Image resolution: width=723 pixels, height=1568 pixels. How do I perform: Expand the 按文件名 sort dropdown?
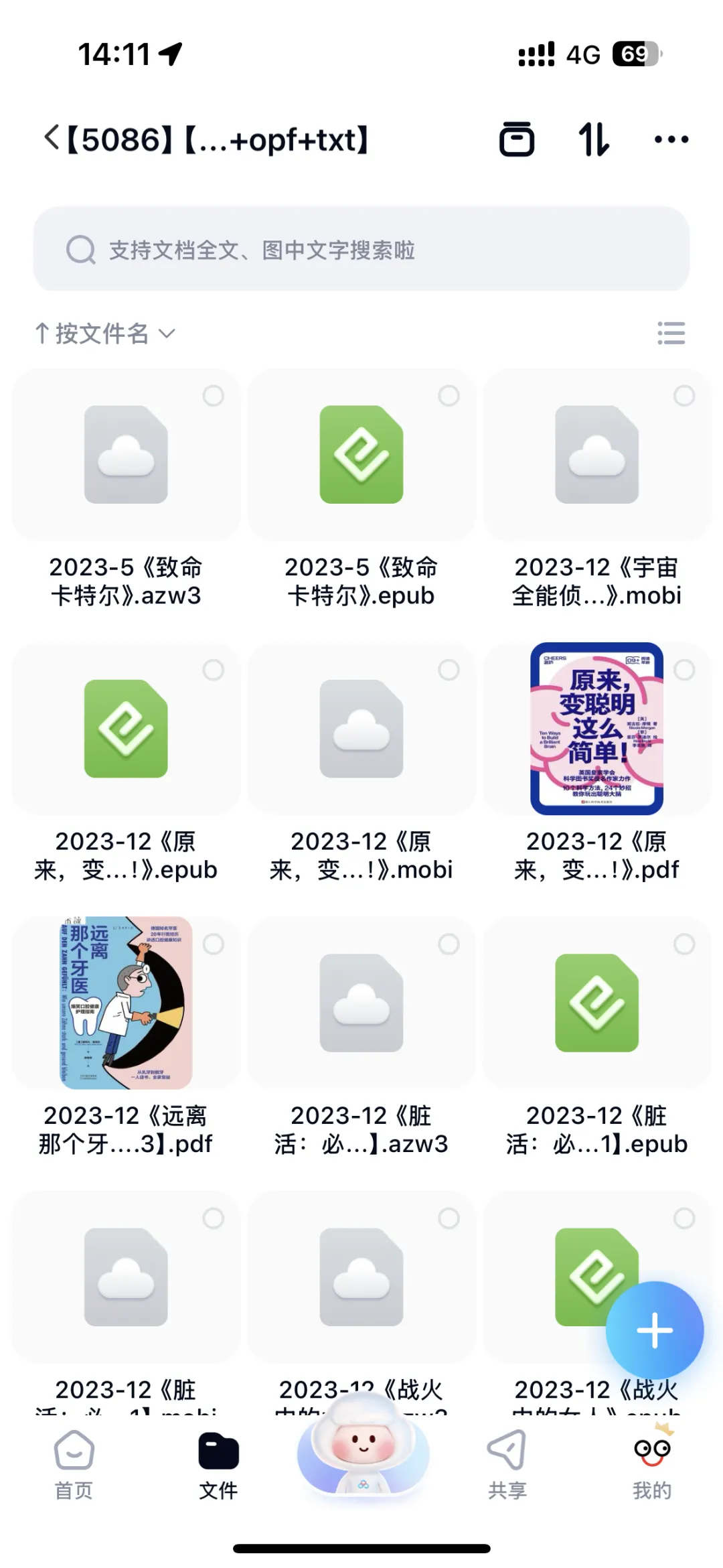click(x=106, y=333)
